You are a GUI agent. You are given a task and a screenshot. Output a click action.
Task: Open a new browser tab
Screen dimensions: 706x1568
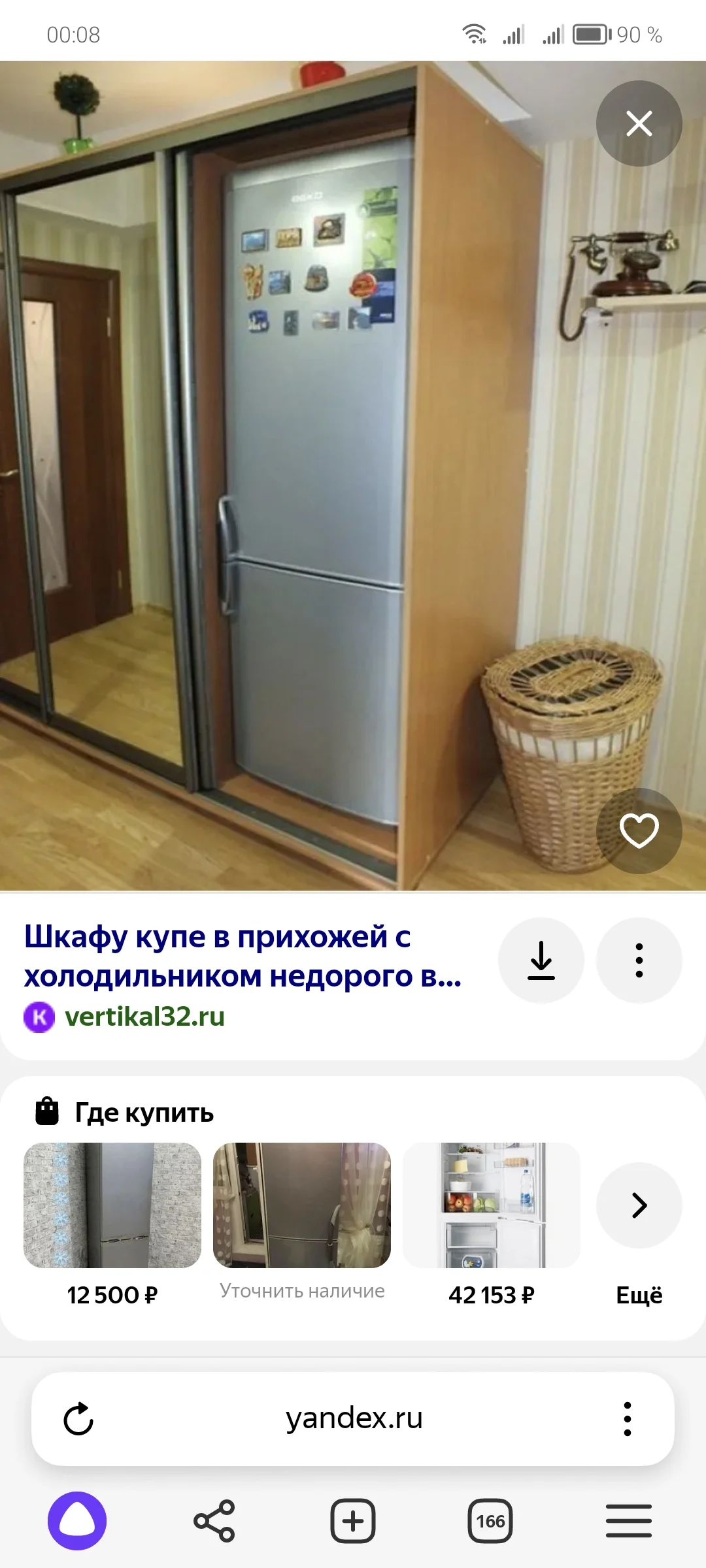tap(352, 1520)
